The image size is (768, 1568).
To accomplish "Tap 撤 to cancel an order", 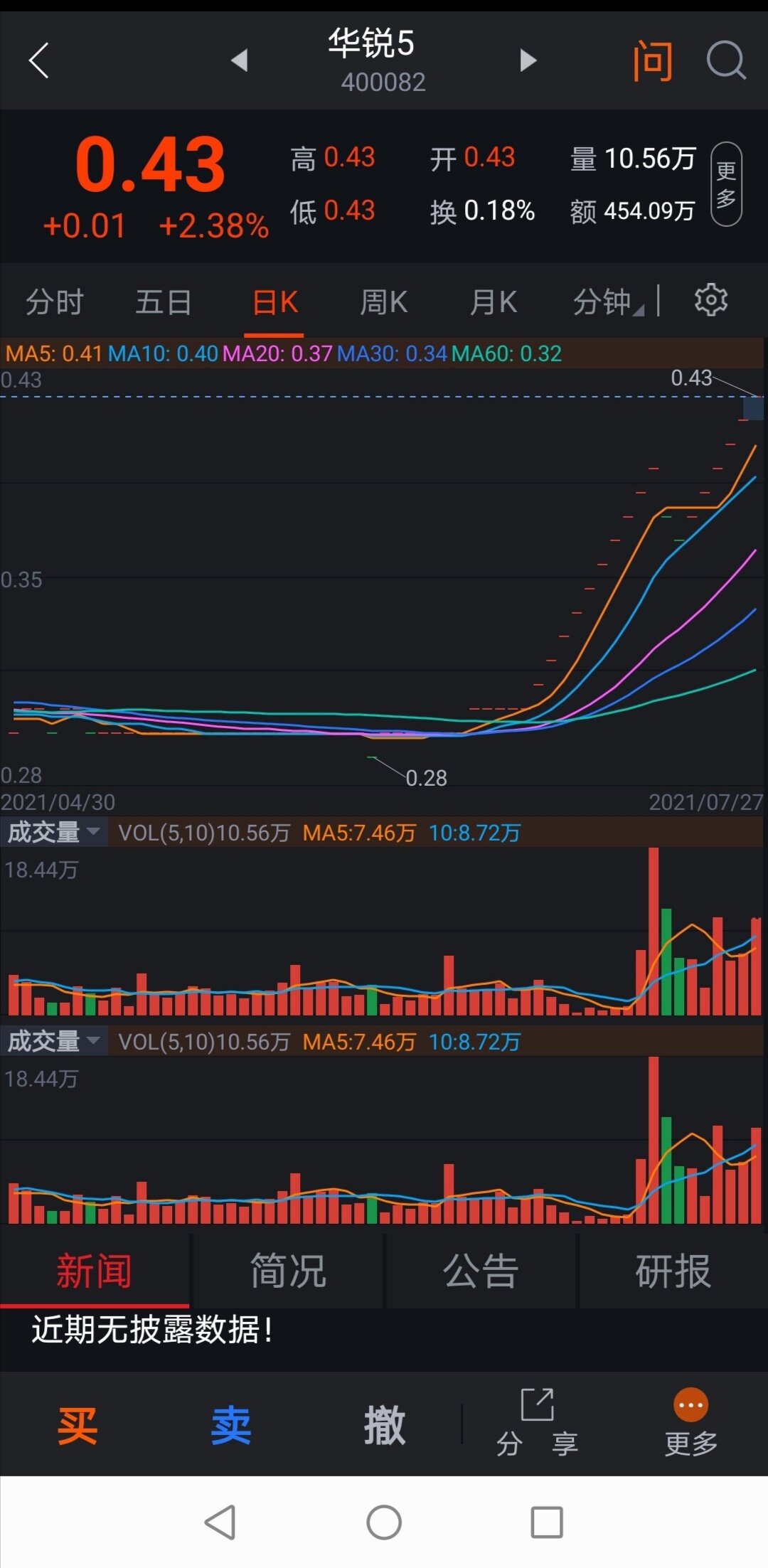I will (384, 1425).
